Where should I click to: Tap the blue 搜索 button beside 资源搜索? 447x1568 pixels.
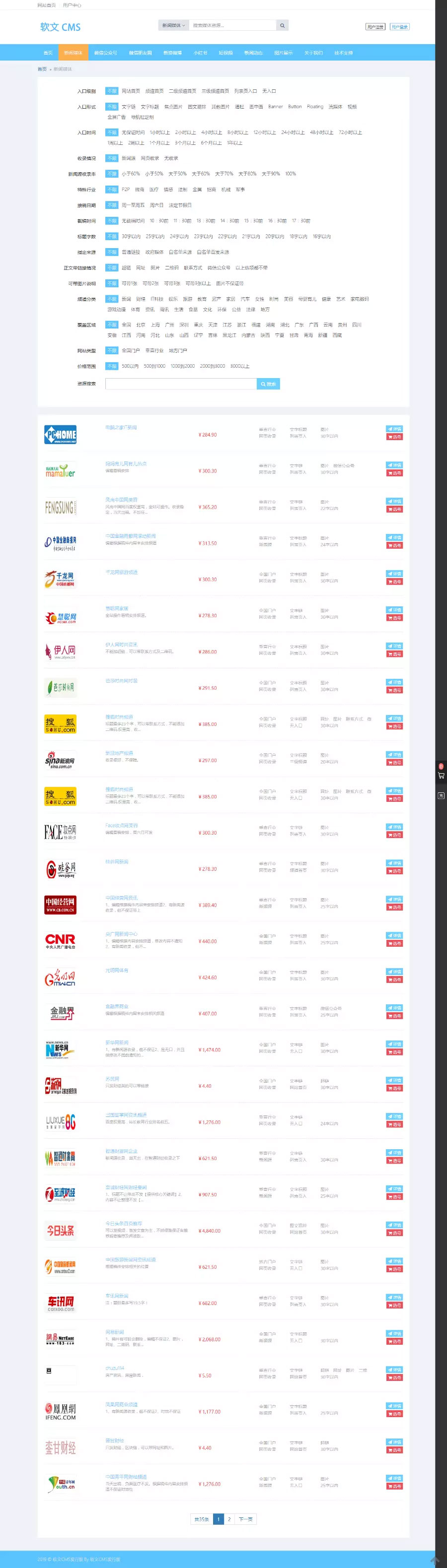268,384
